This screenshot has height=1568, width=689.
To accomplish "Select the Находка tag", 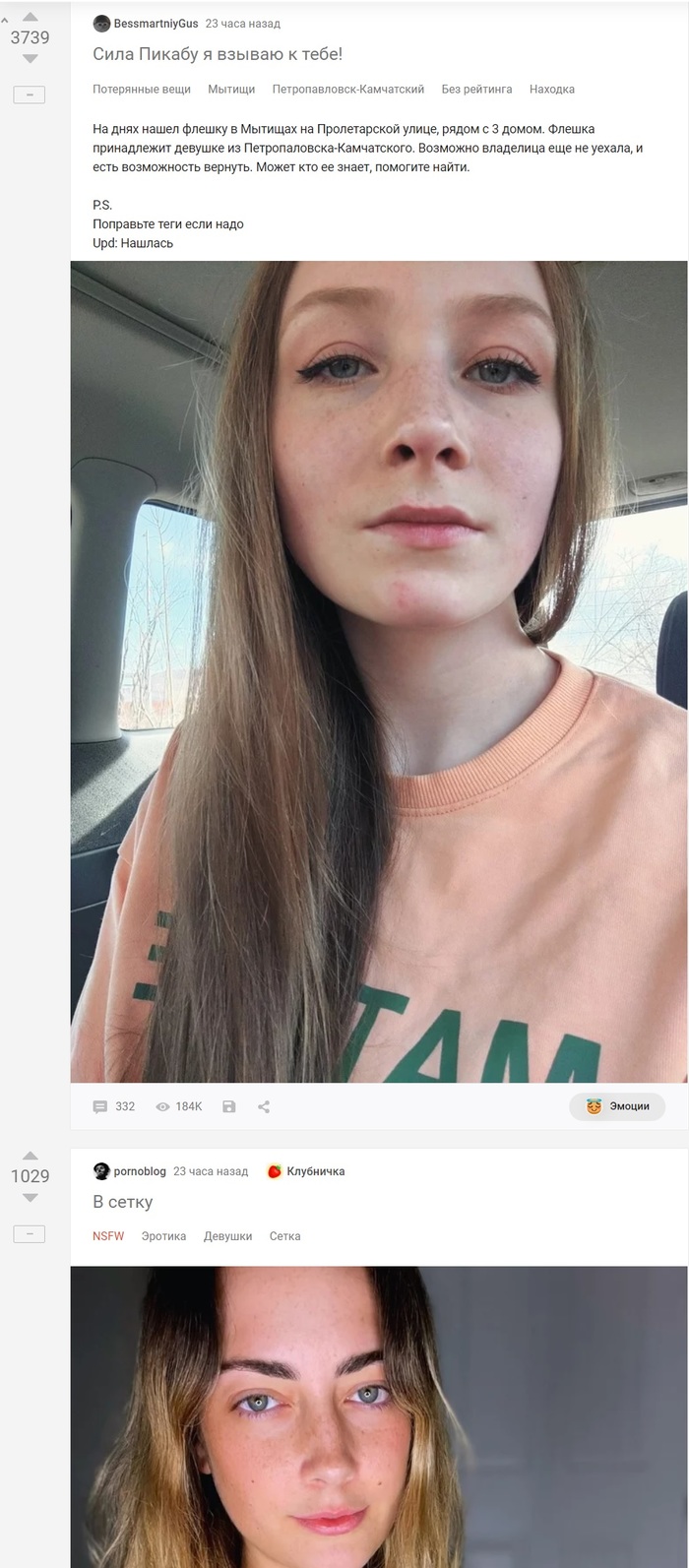I will 551,90.
